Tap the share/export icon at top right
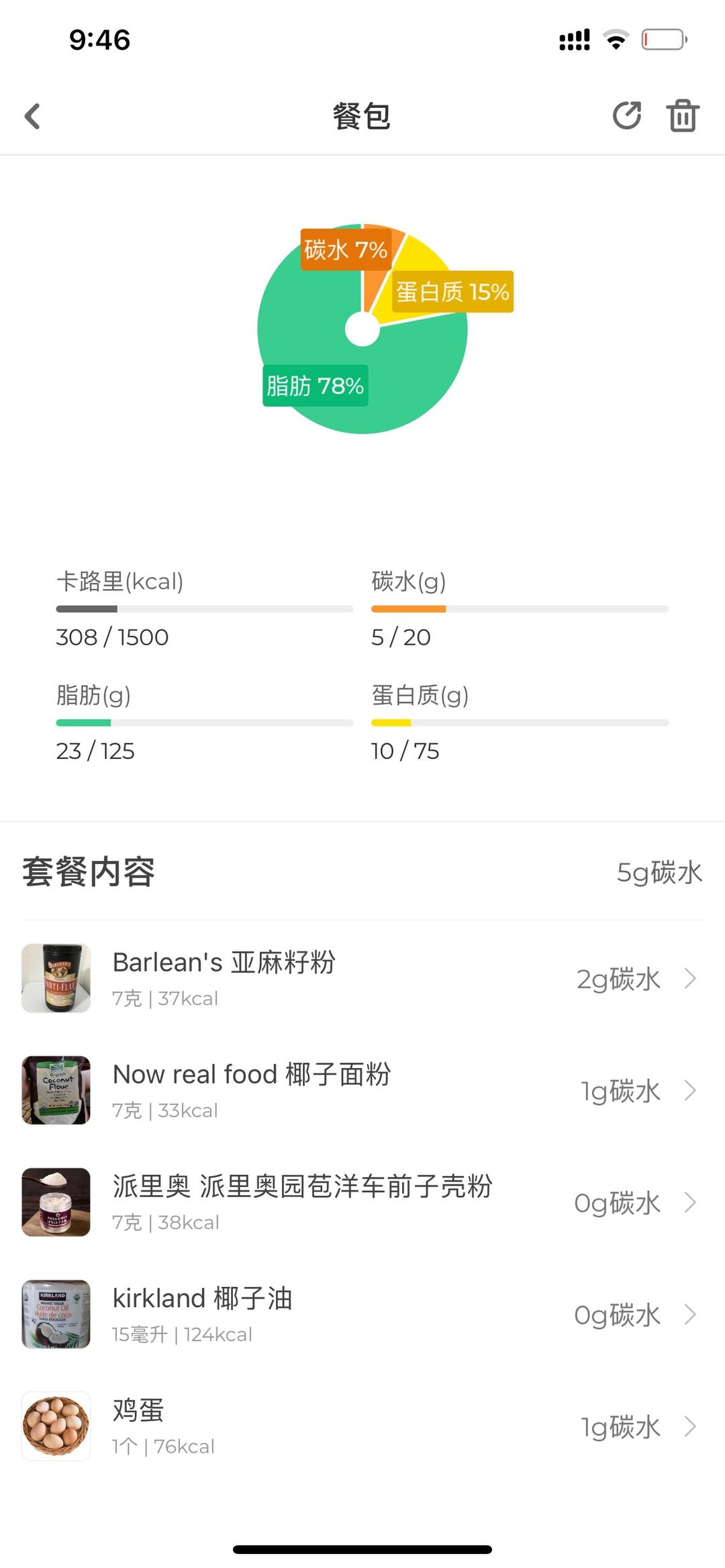This screenshot has height=1568, width=725. point(628,116)
